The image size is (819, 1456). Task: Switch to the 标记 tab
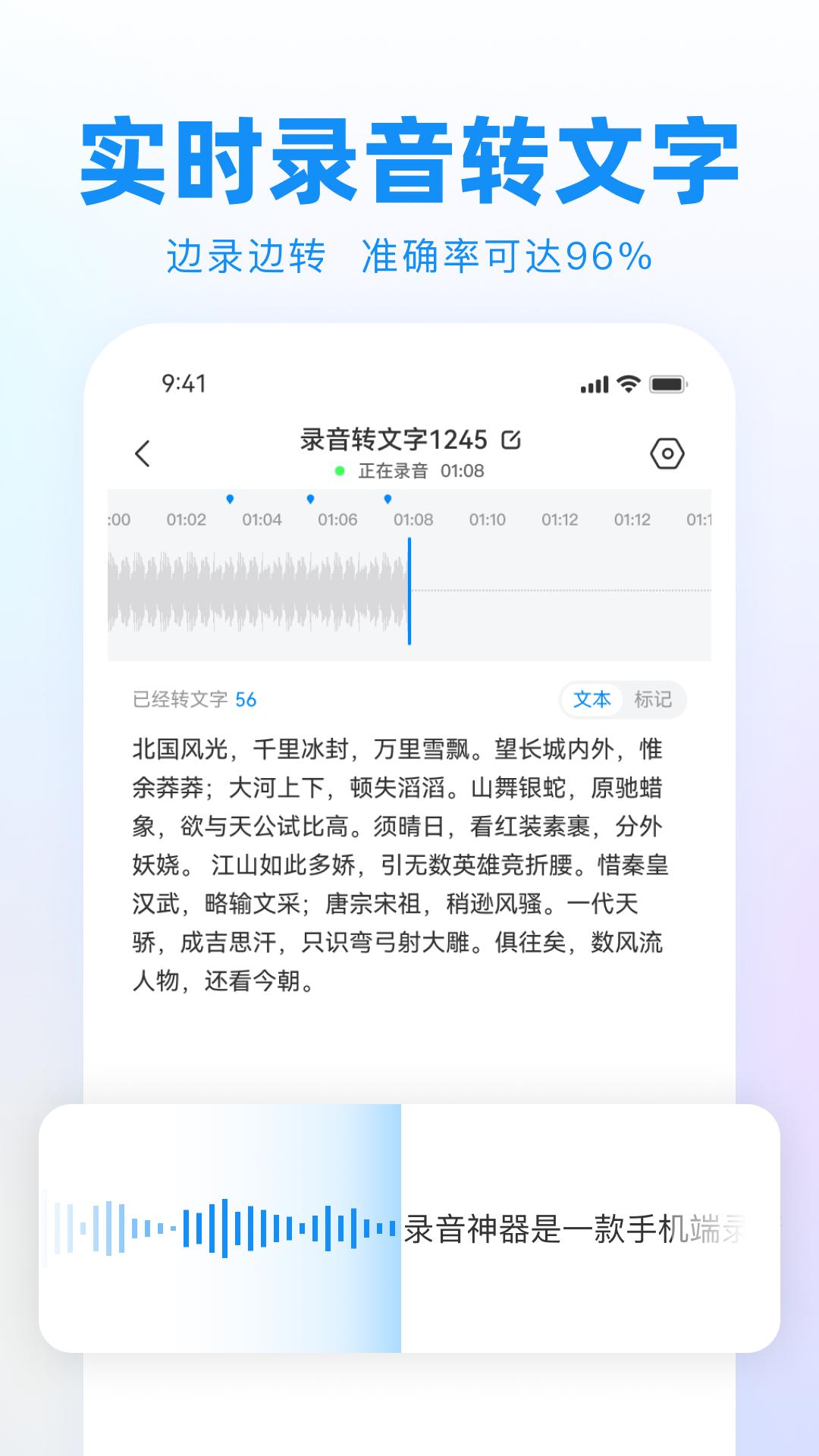[654, 701]
